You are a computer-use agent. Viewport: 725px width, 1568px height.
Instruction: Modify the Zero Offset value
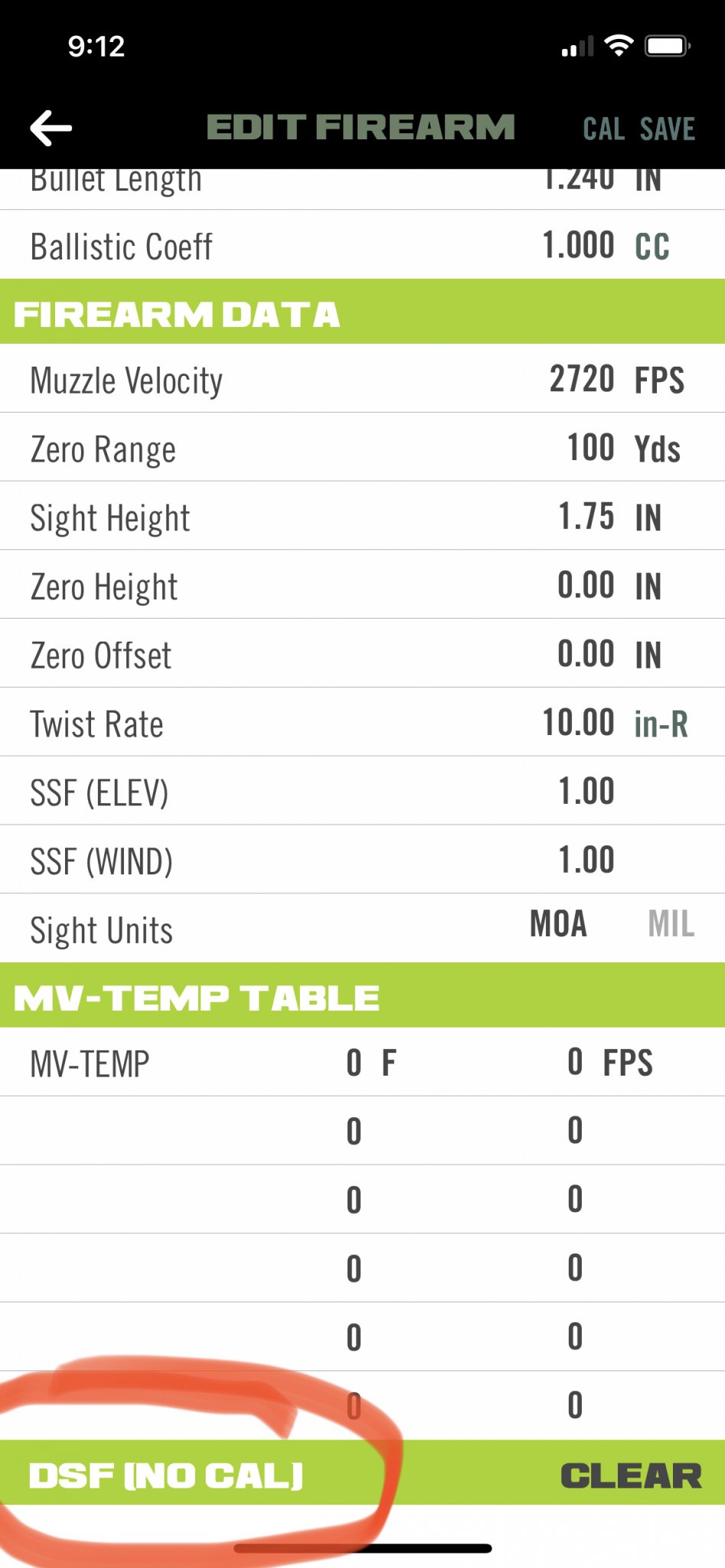[x=586, y=655]
